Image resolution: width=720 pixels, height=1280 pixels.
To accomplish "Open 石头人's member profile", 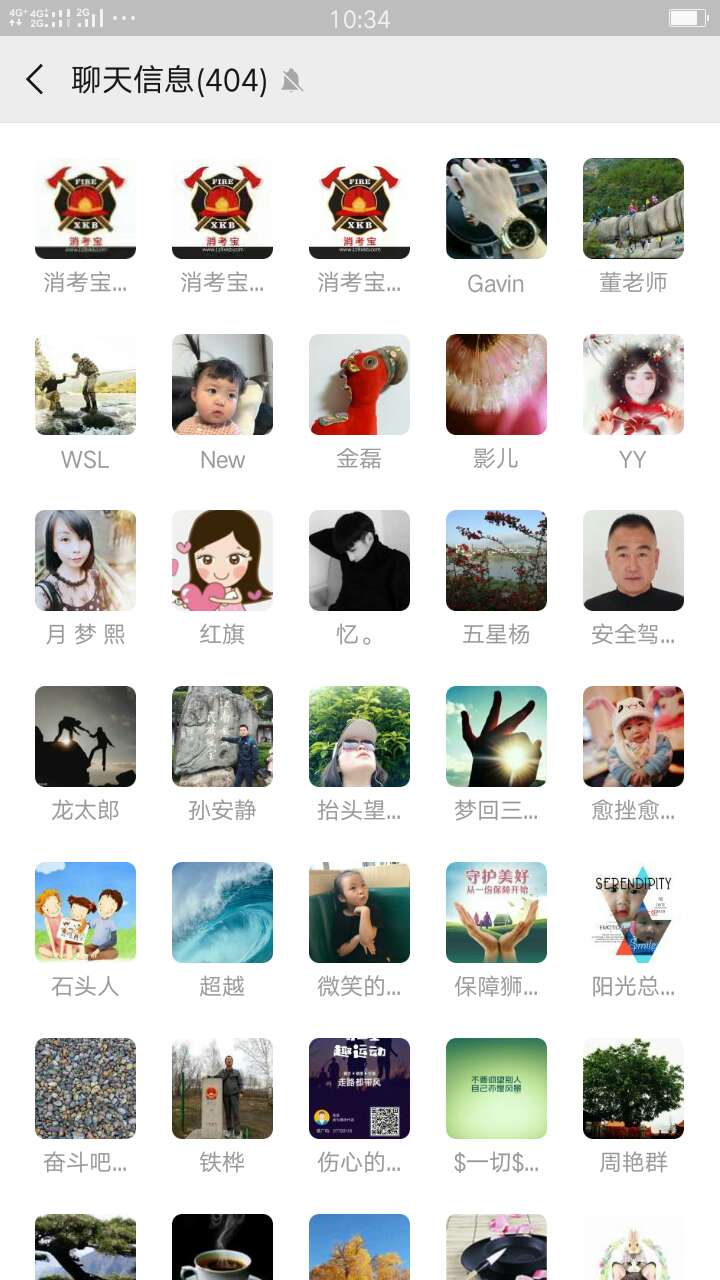I will [85, 913].
